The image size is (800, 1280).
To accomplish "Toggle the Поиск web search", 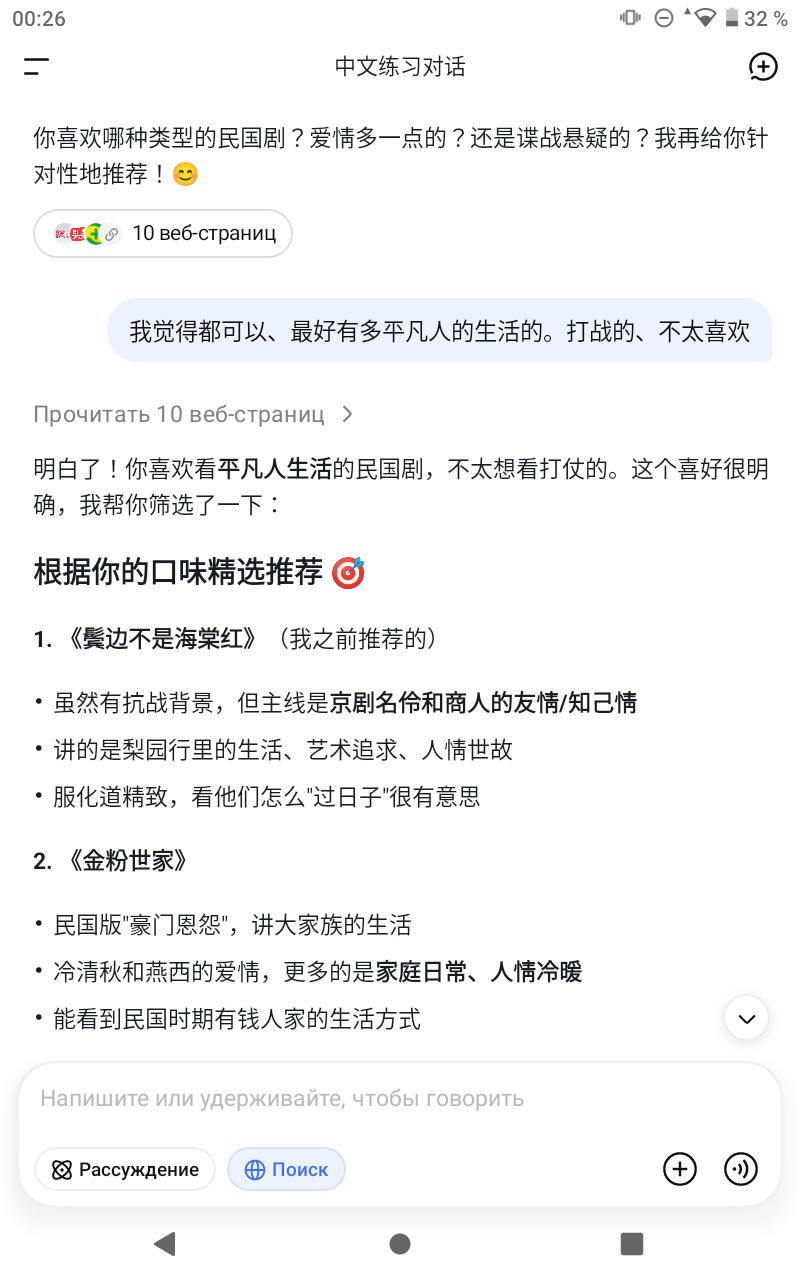I will pos(286,1169).
